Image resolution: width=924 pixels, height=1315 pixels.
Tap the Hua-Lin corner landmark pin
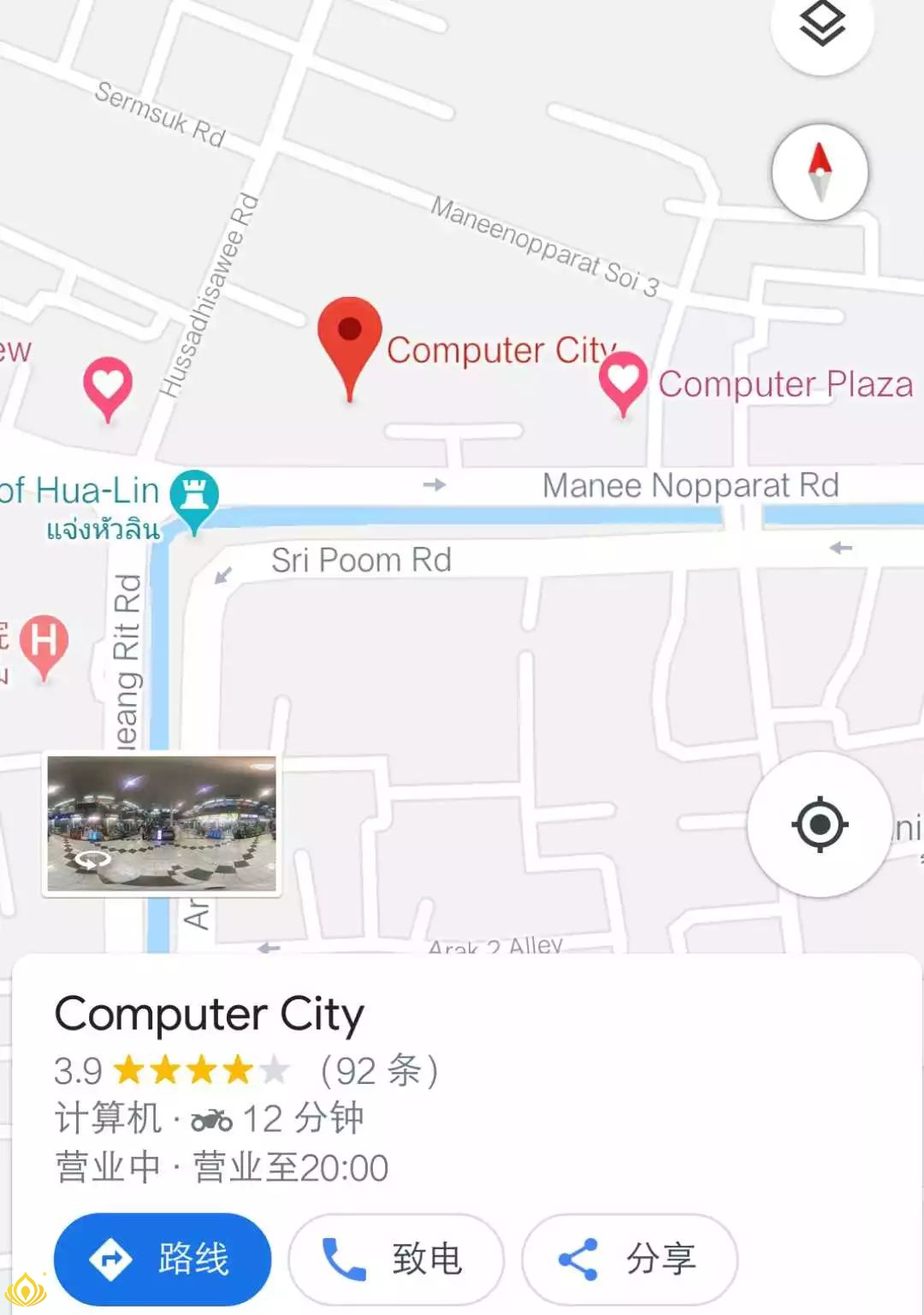tap(194, 496)
